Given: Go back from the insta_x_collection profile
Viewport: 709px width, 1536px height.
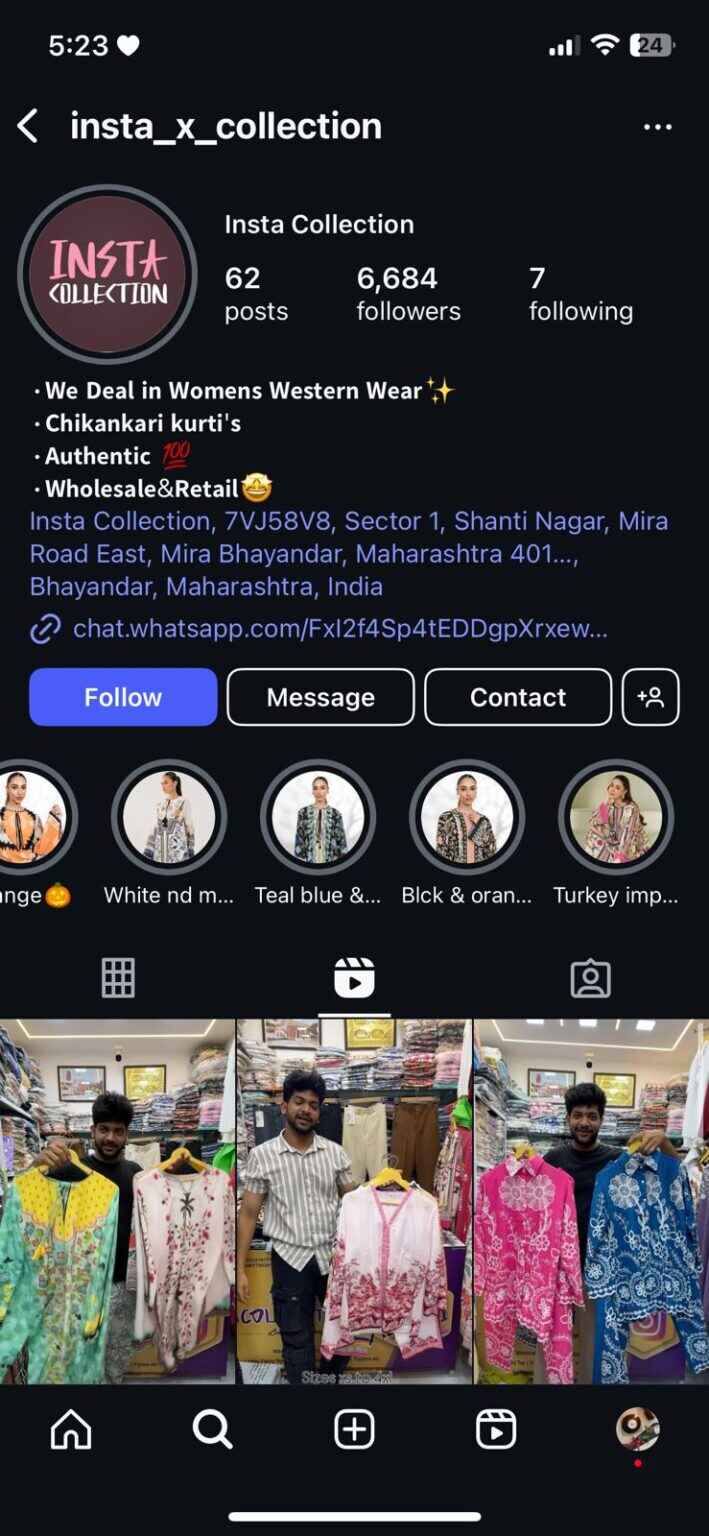Looking at the screenshot, I should 28,127.
